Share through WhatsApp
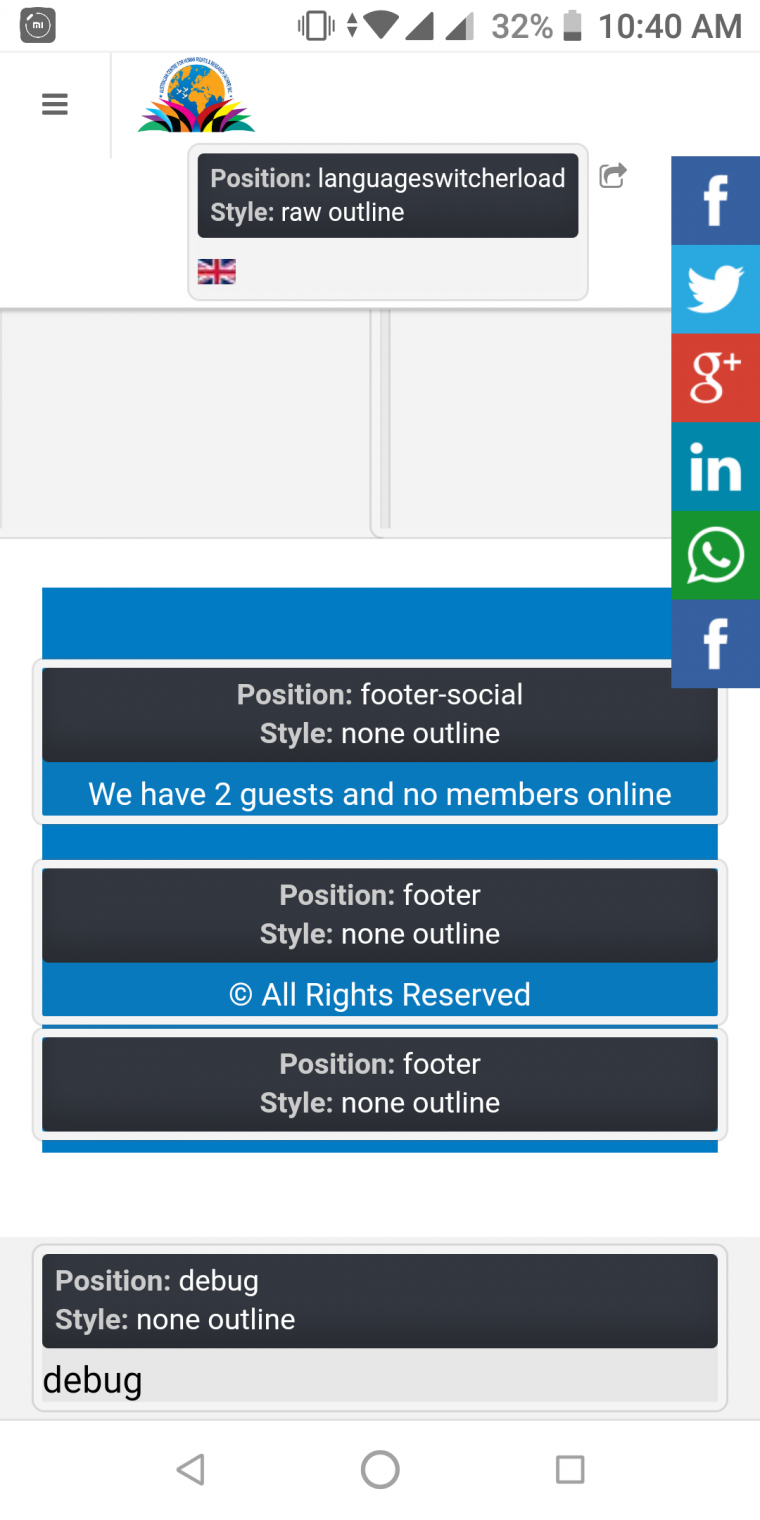Screen dimensions: 760x1520 coord(715,556)
